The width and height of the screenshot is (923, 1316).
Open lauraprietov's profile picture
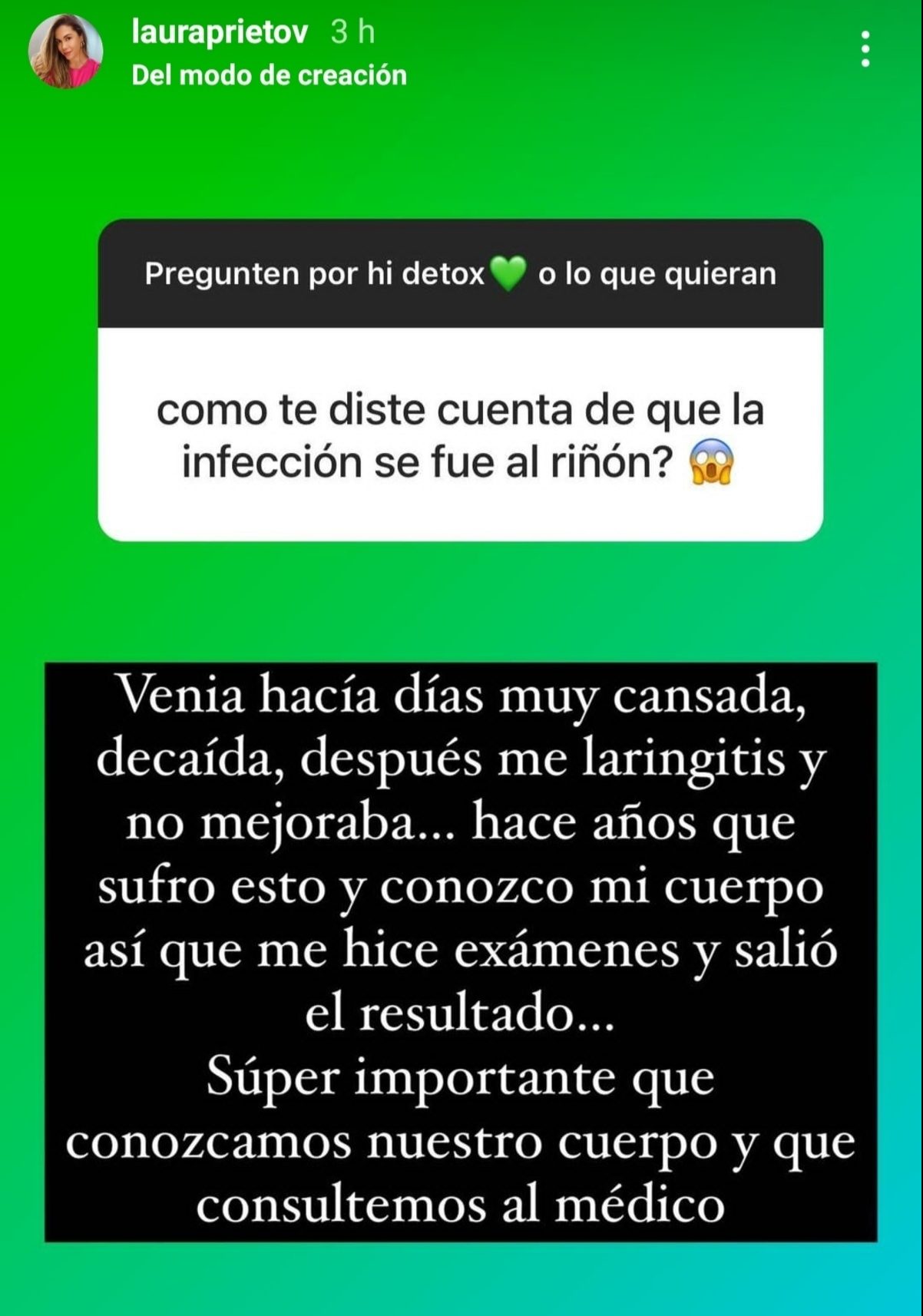click(x=65, y=51)
